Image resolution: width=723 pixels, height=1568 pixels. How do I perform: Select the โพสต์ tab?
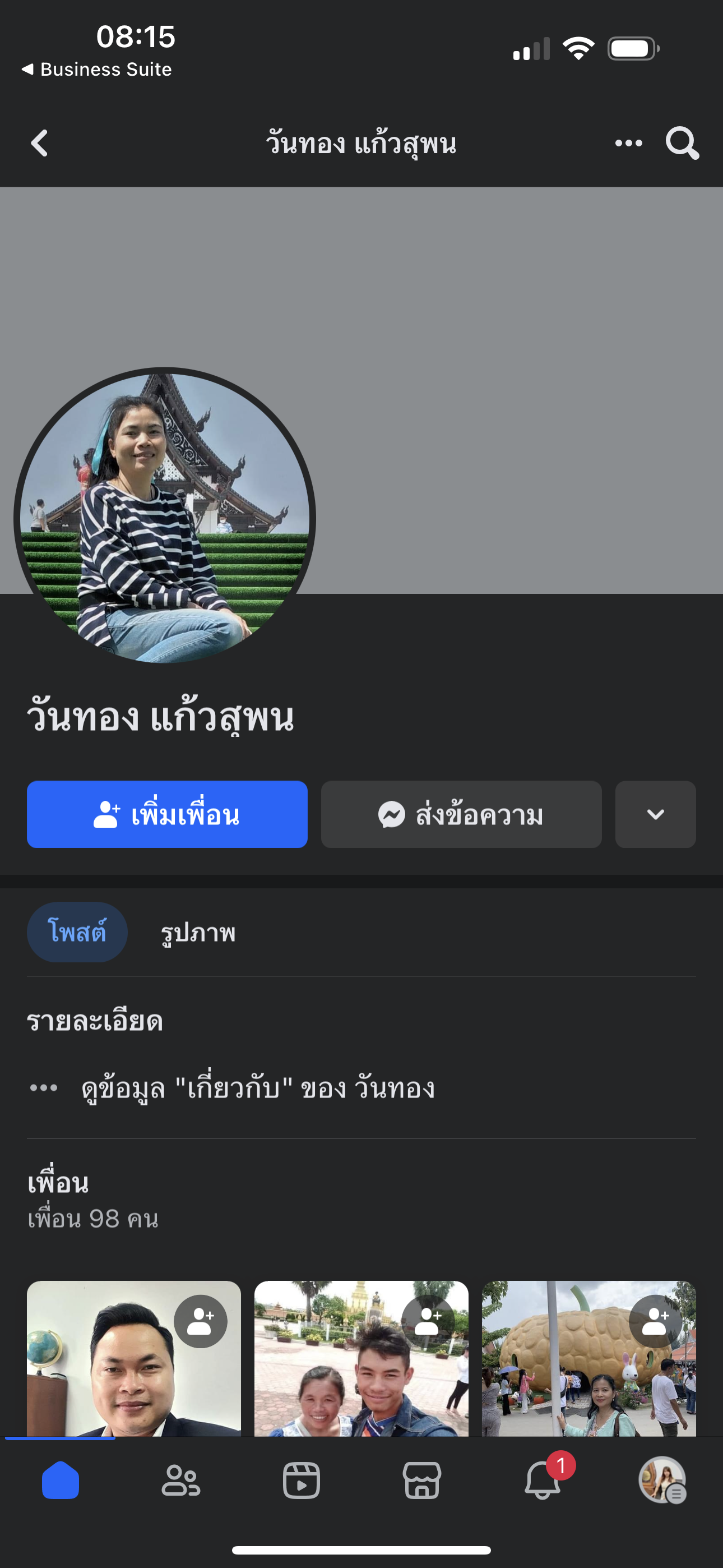77,932
